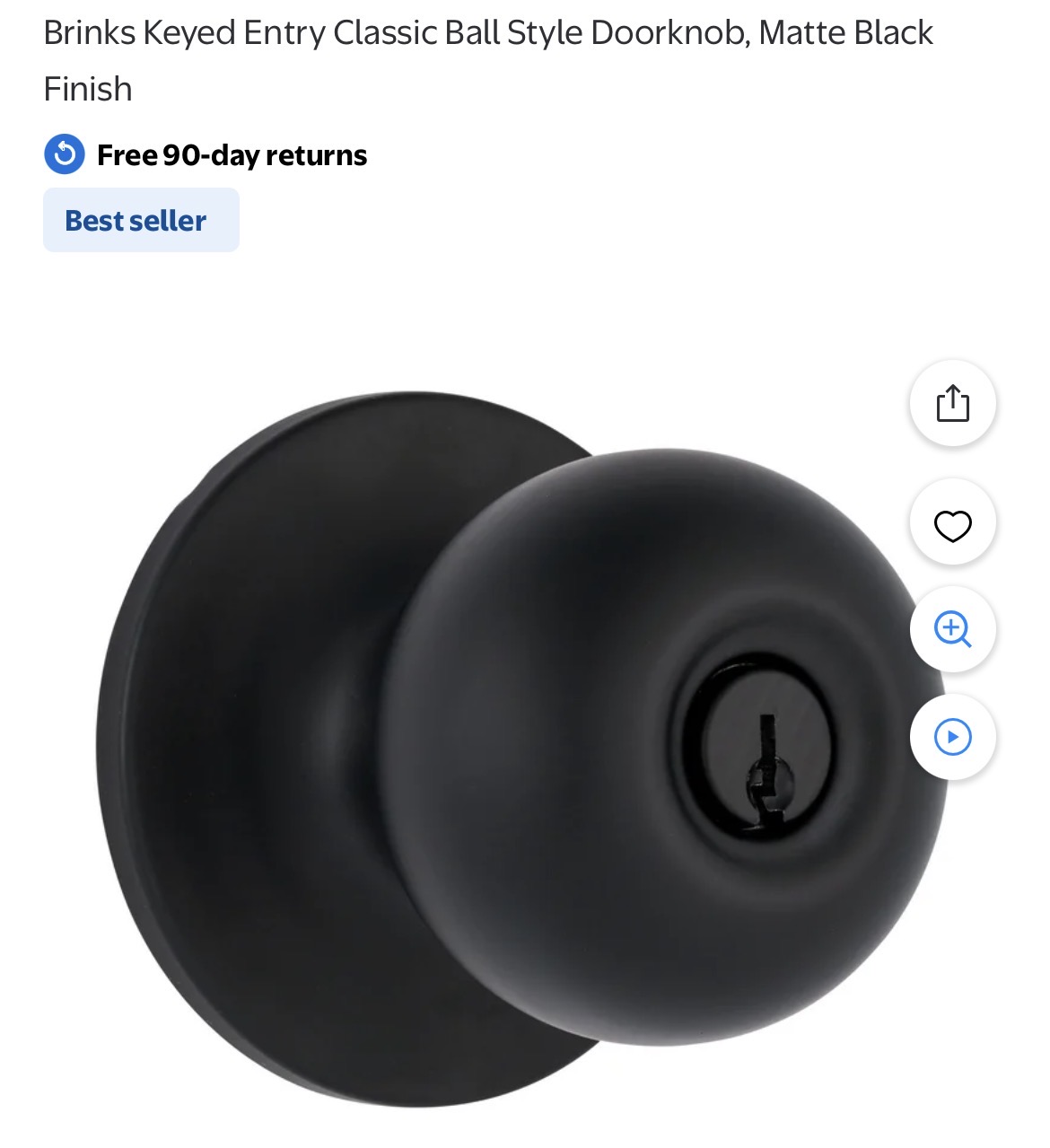Zoom into the product image

pos(952,629)
